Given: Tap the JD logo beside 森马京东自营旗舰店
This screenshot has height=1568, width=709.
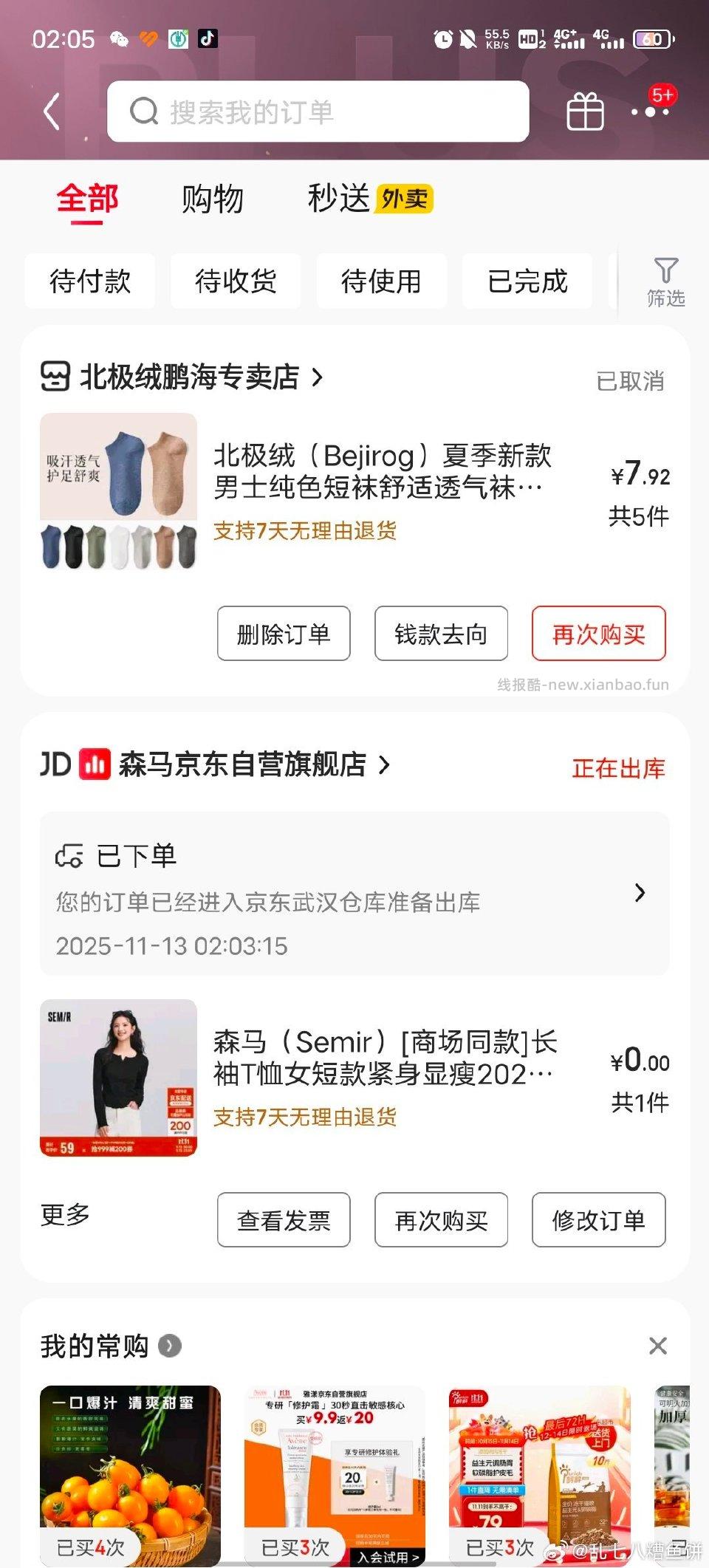Looking at the screenshot, I should 55,766.
